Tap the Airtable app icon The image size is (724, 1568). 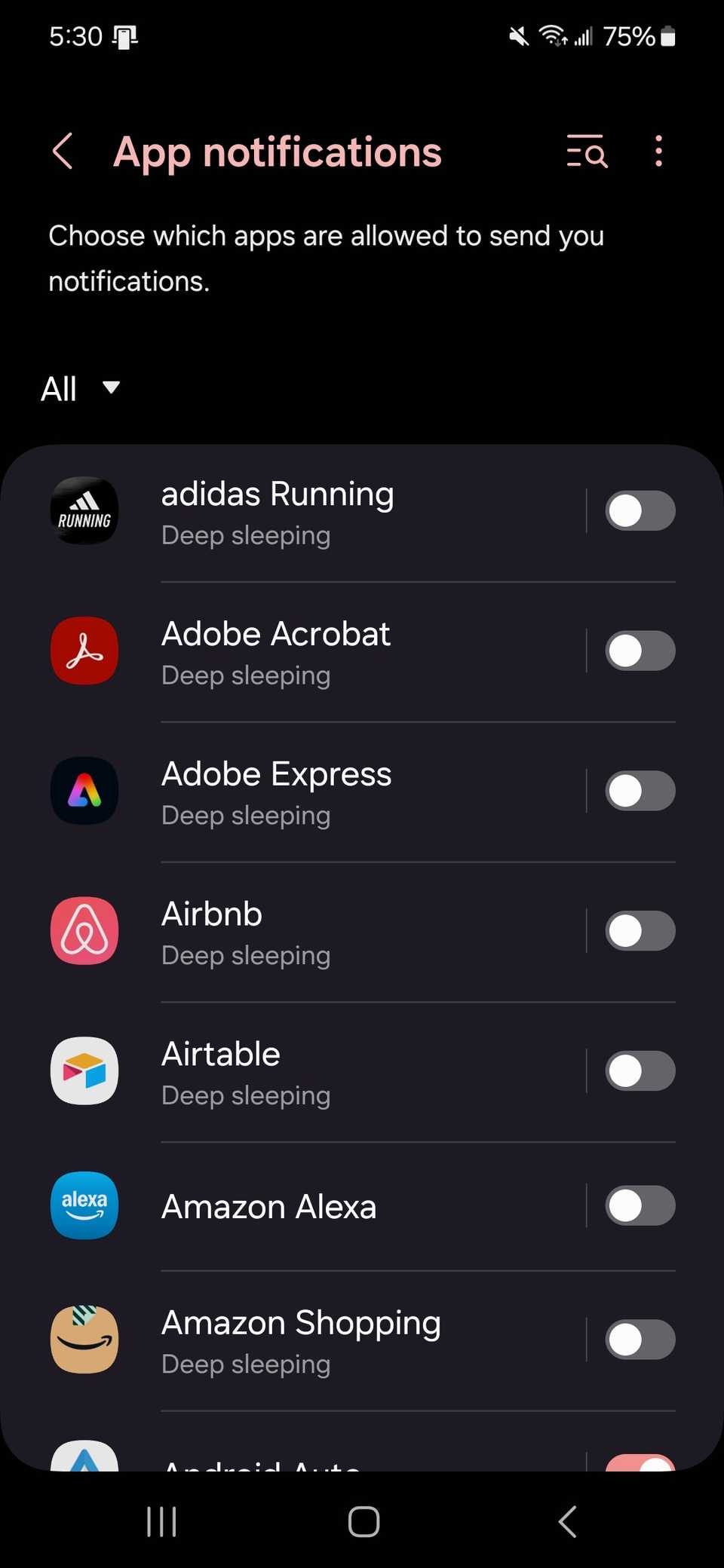click(x=84, y=1071)
